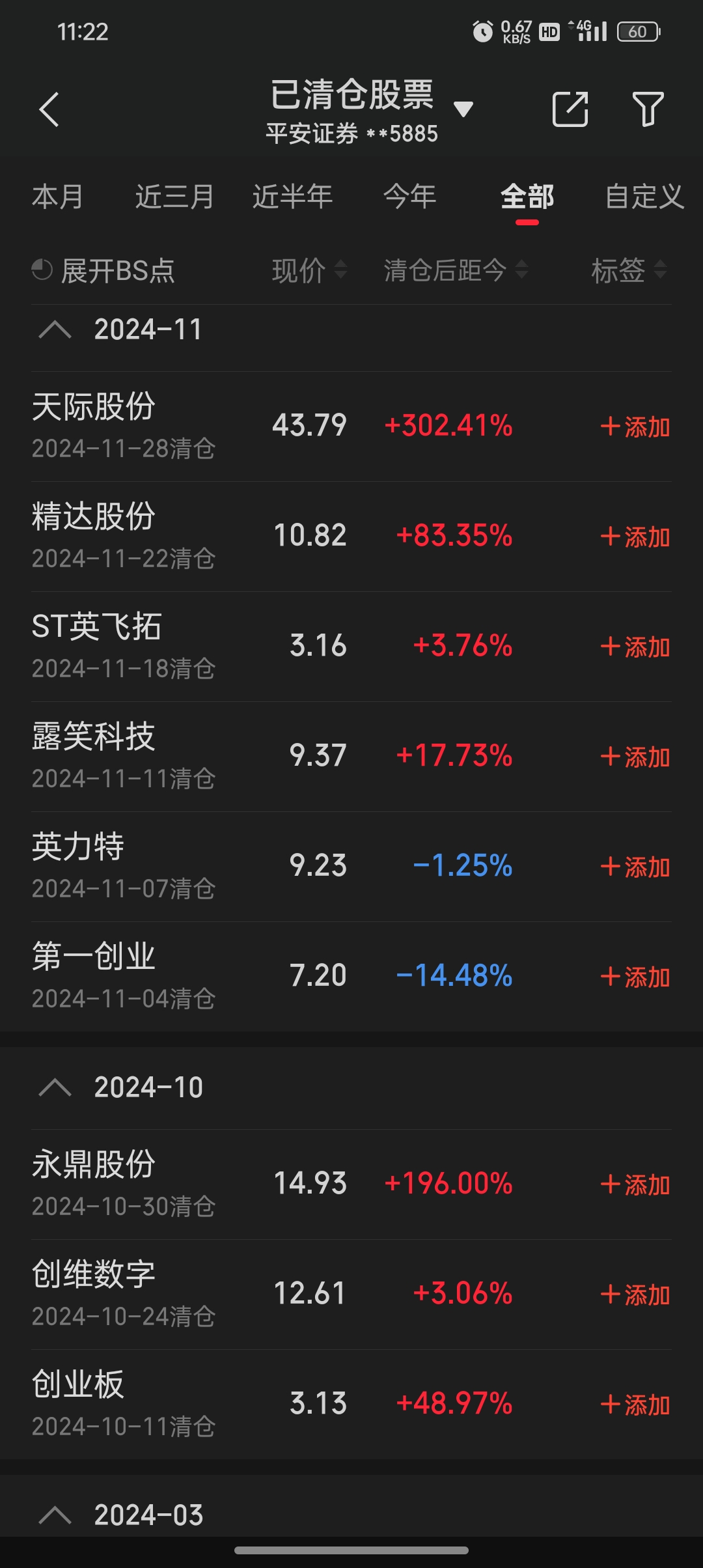The image size is (703, 1568).
Task: Switch to the 近三月 tab
Action: (175, 197)
